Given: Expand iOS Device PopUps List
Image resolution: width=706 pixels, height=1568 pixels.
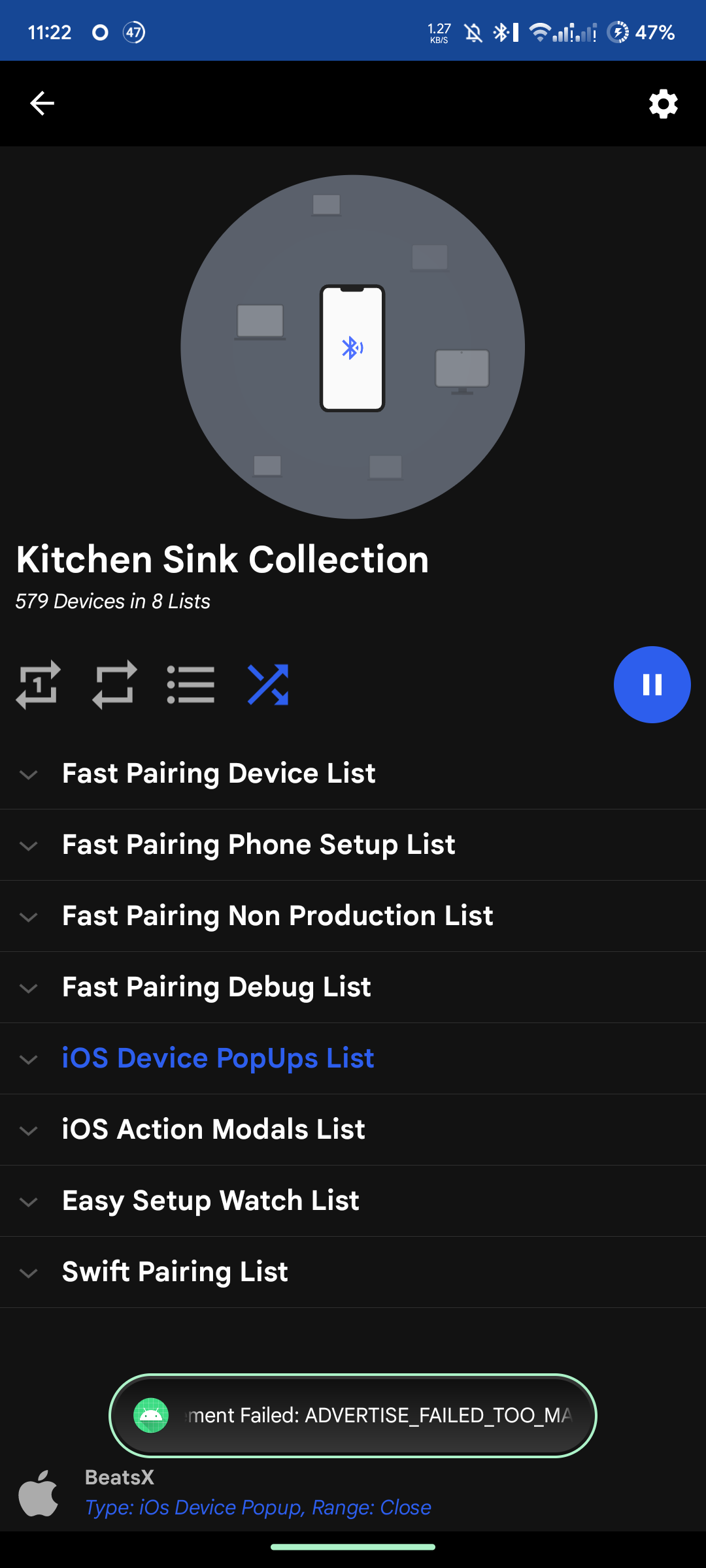Looking at the screenshot, I should (29, 1059).
